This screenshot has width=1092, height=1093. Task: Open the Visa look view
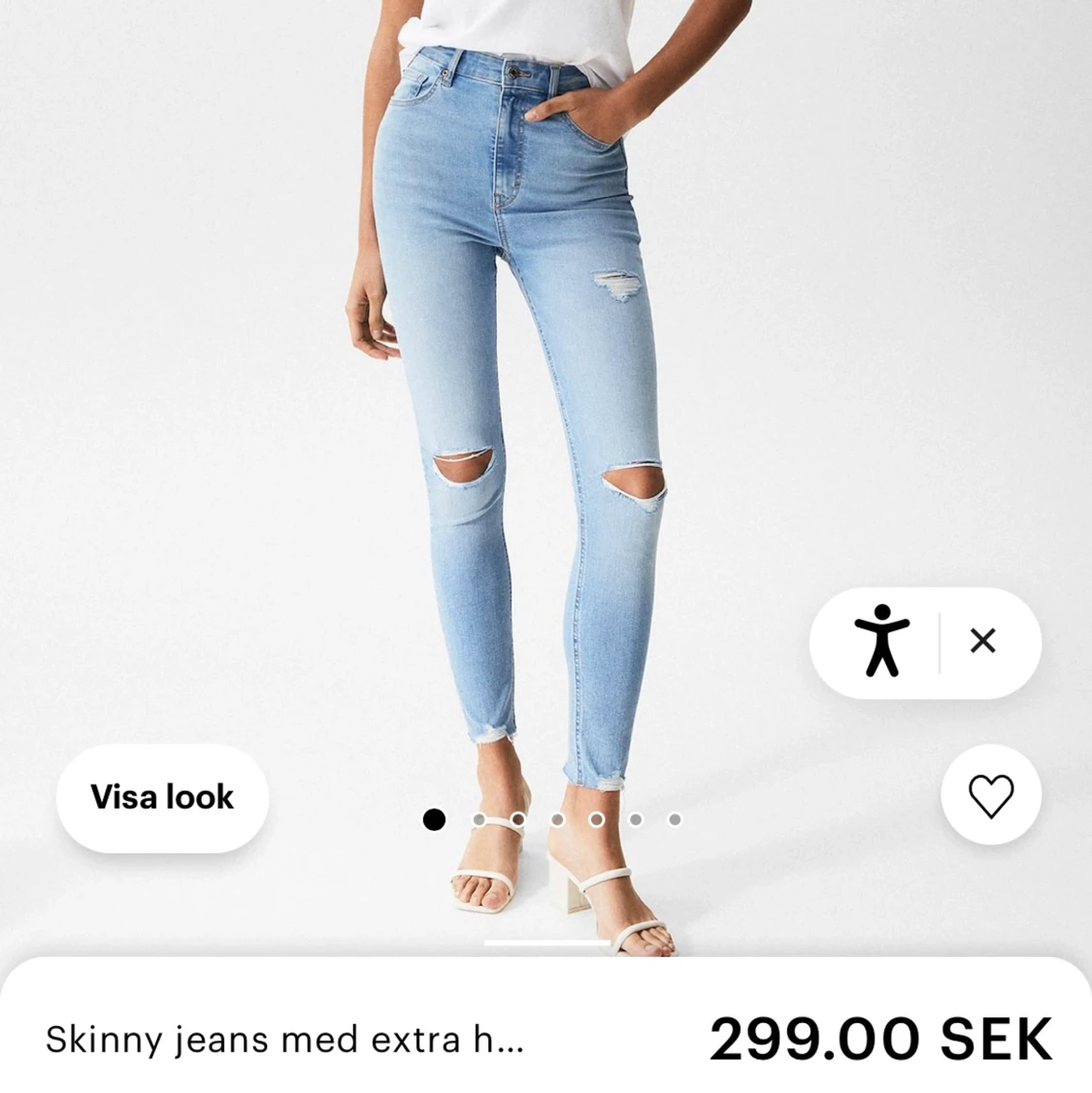[161, 797]
